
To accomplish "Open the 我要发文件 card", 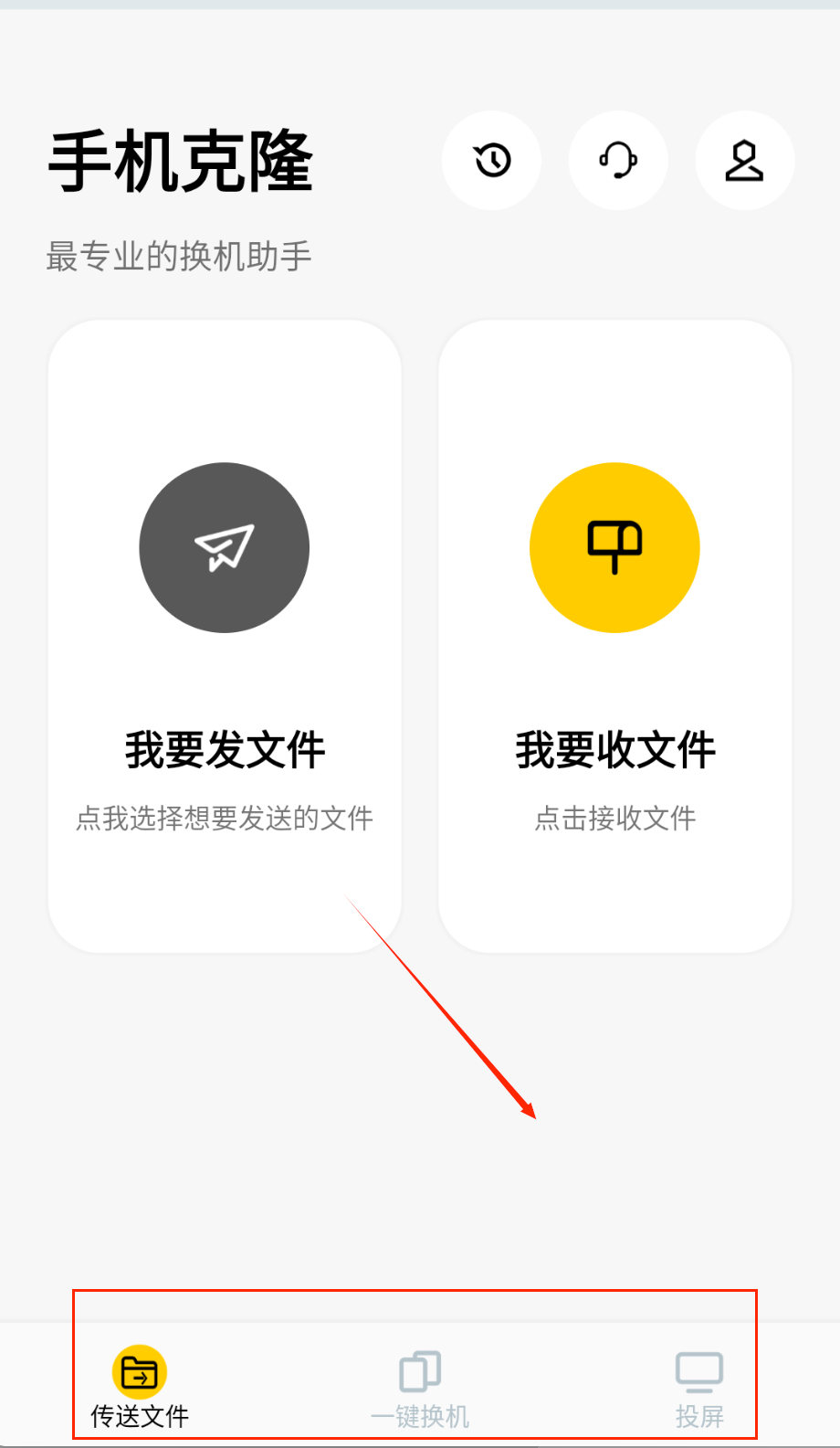I will click(225, 636).
